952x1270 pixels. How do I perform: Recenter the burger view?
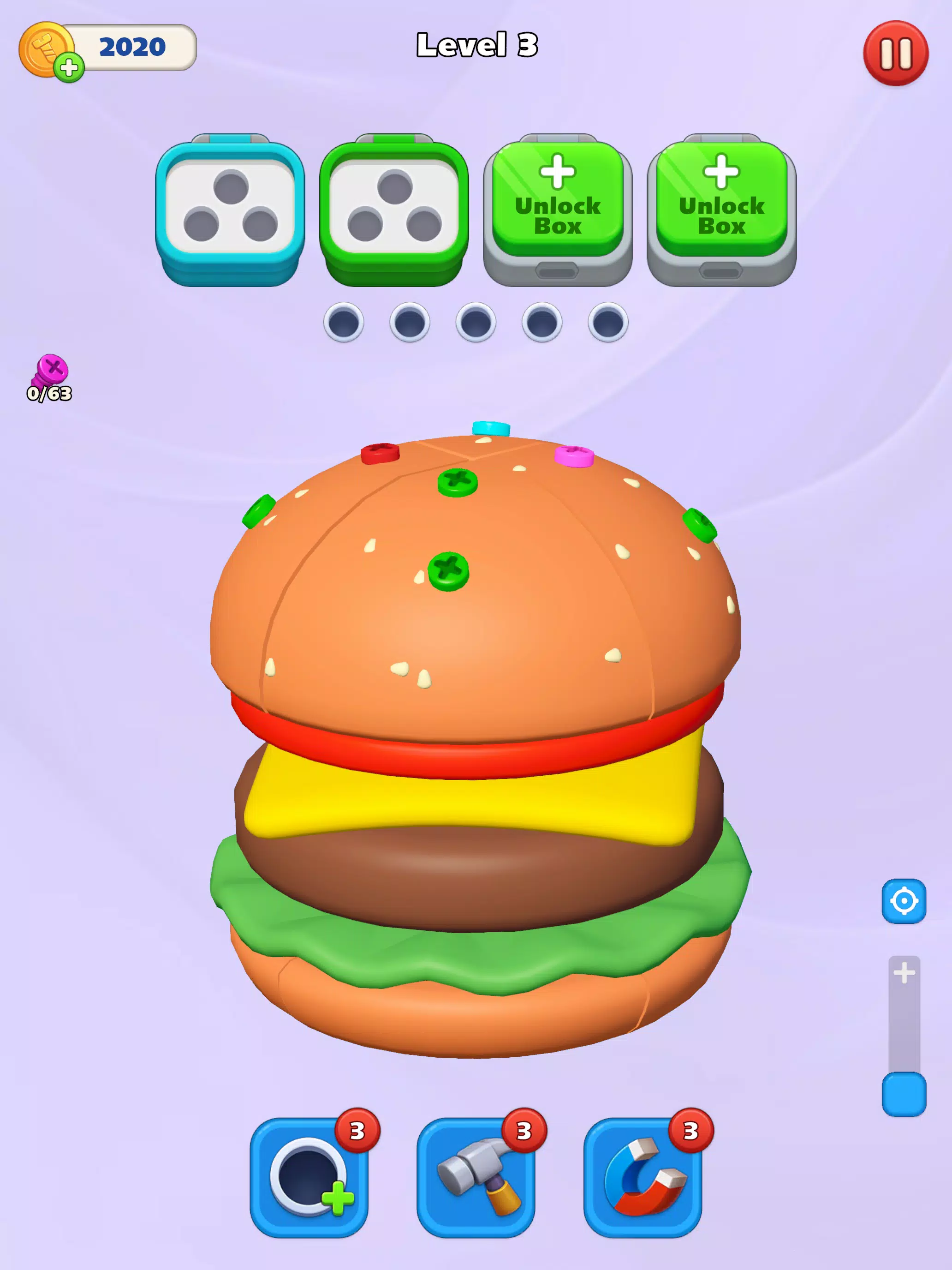[x=903, y=901]
